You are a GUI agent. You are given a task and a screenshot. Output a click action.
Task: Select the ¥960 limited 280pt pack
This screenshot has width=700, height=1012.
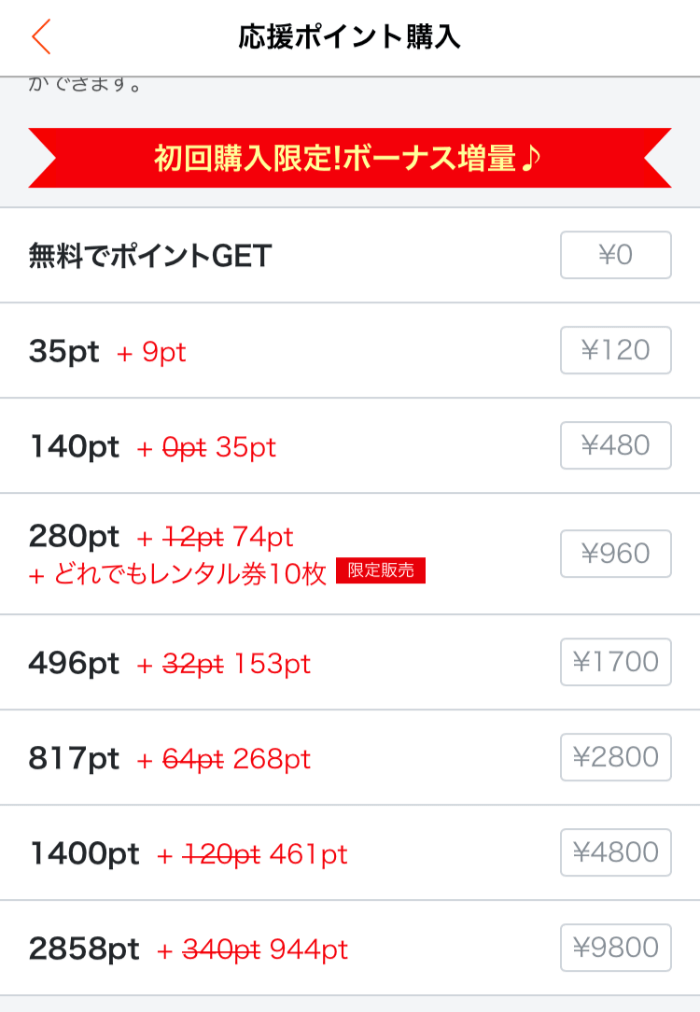point(615,553)
